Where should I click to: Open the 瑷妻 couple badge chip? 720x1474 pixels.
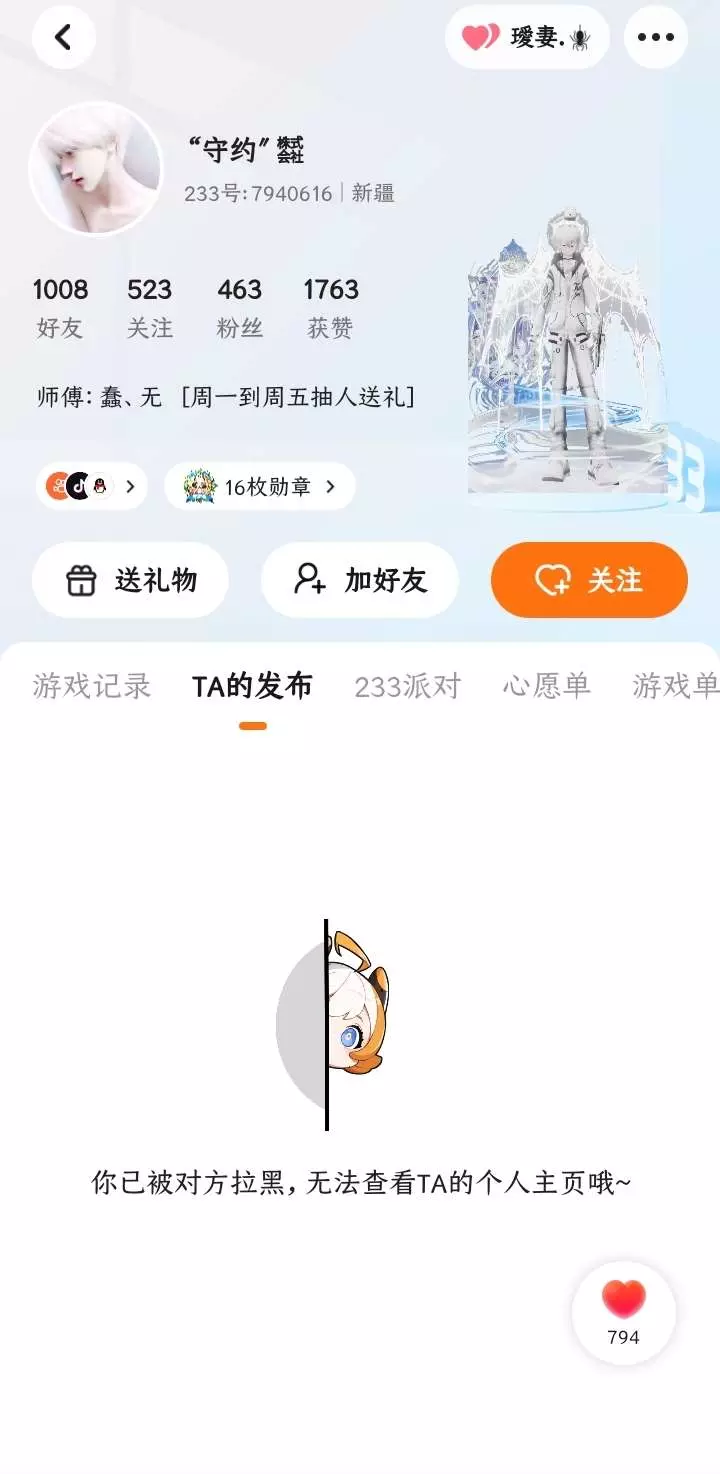click(527, 37)
